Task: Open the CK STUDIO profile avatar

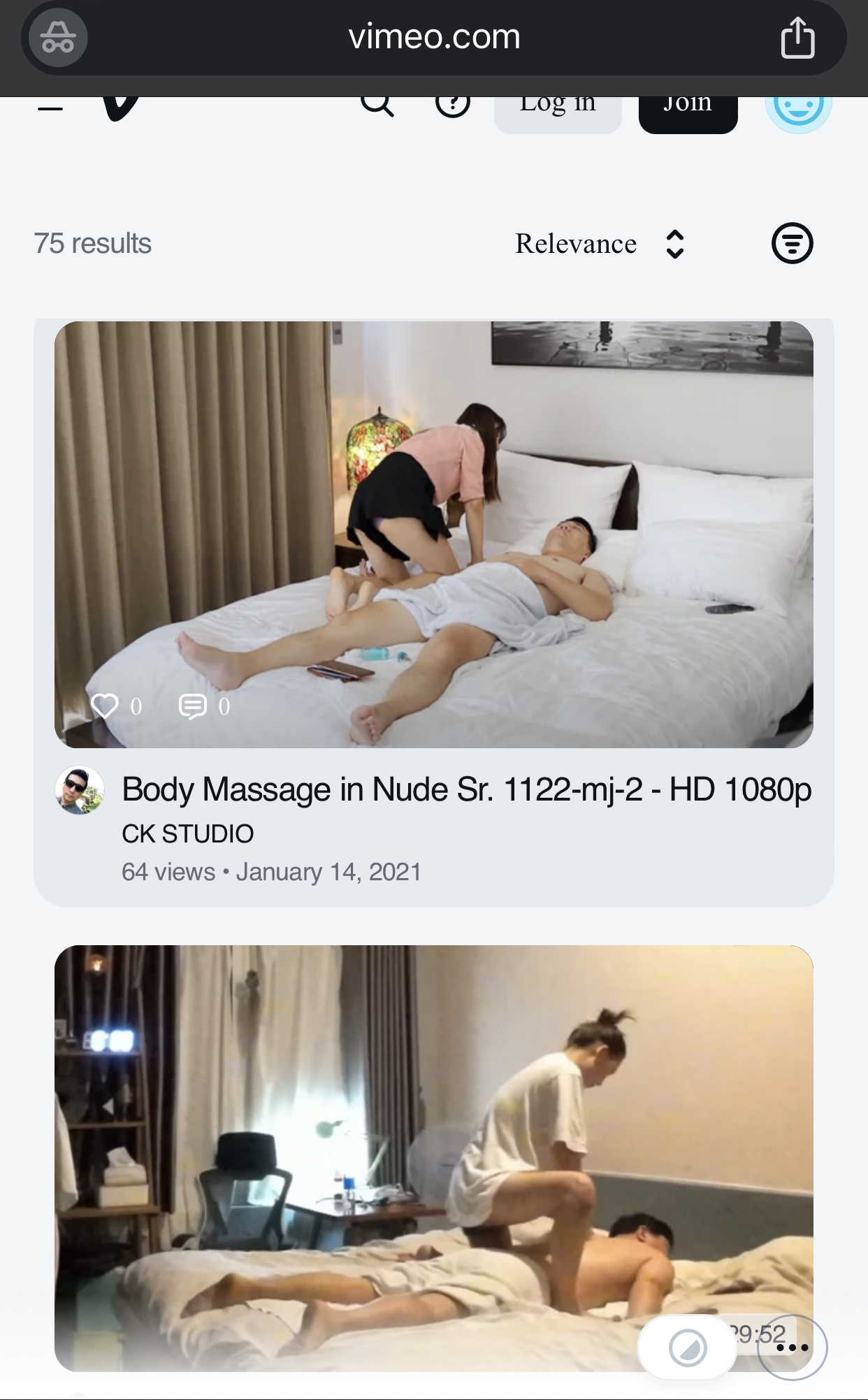Action: click(x=80, y=790)
